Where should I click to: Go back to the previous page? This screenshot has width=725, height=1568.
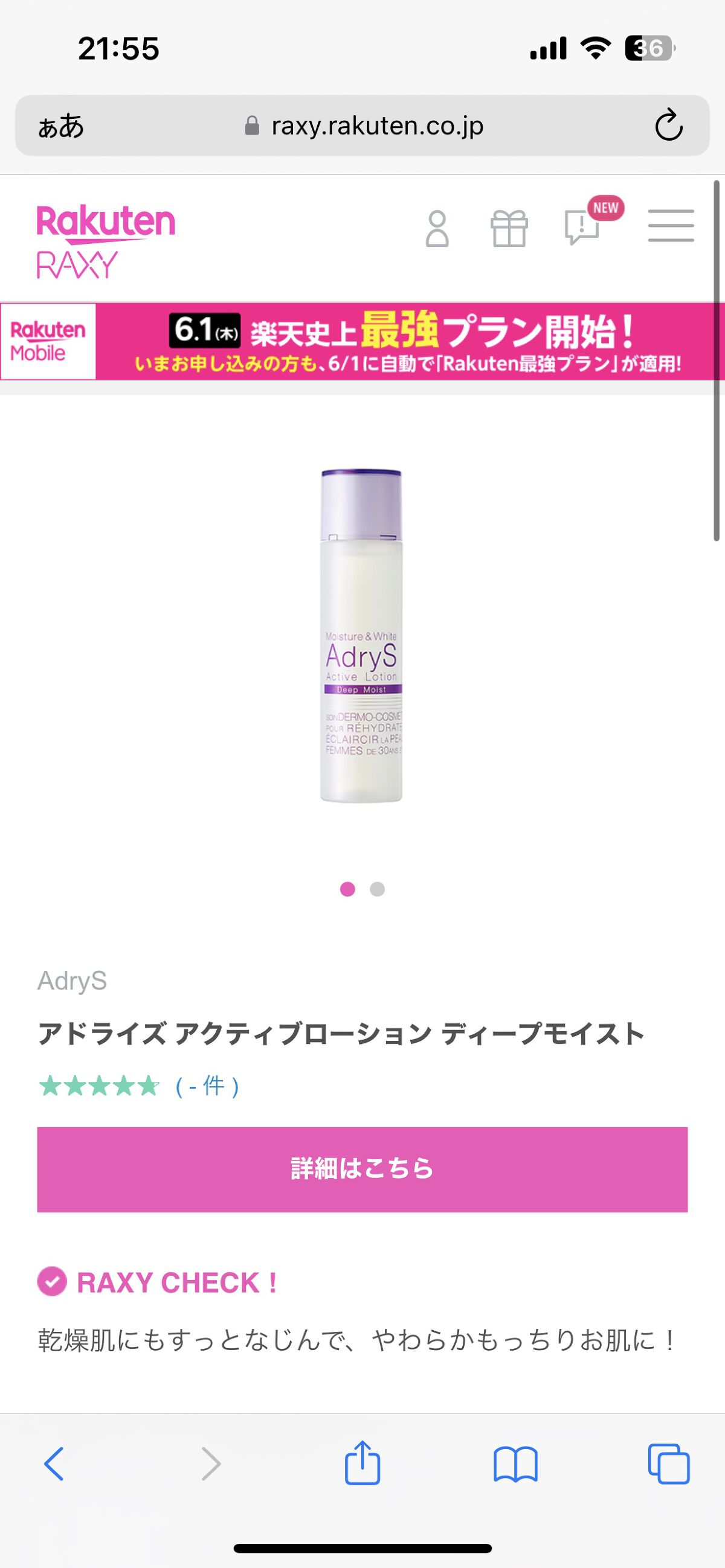pos(54,1464)
